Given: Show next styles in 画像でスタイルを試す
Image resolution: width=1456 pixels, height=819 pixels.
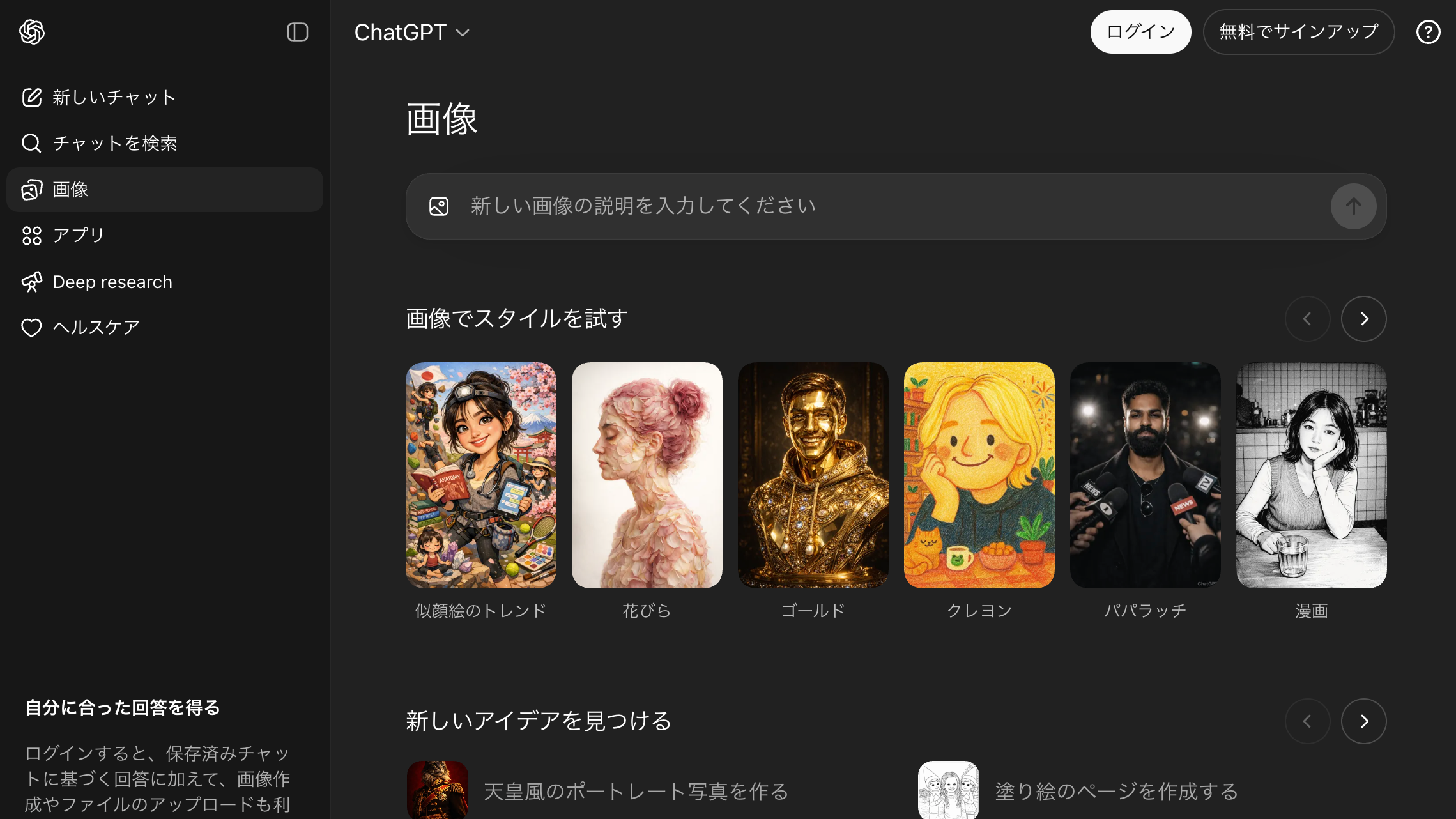Looking at the screenshot, I should coord(1363,319).
